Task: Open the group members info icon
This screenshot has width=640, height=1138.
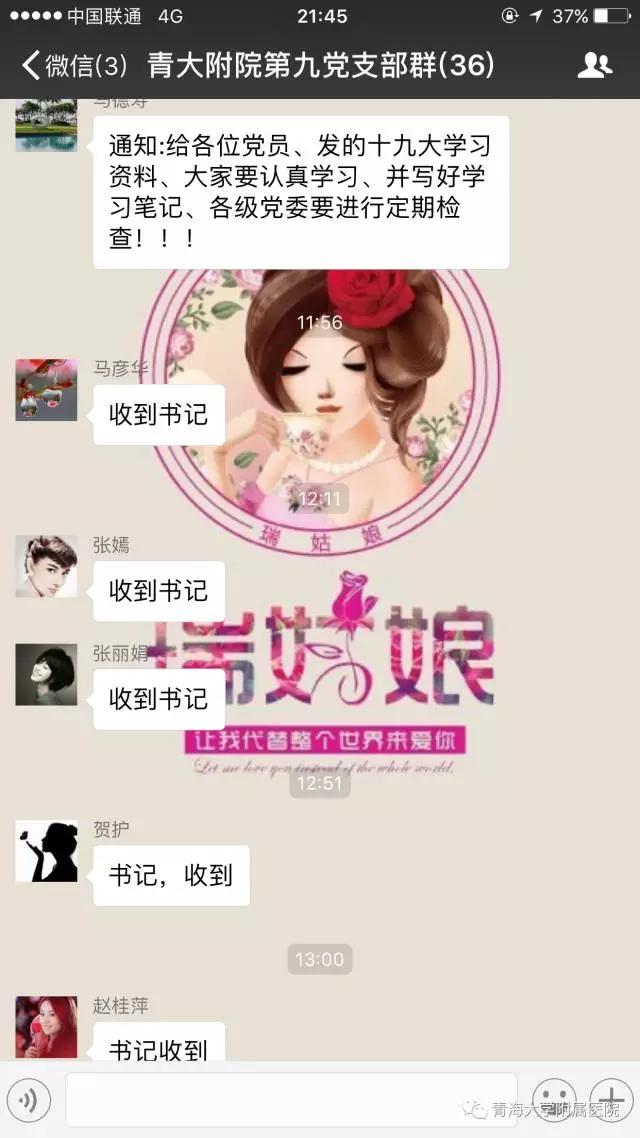Action: (595, 66)
